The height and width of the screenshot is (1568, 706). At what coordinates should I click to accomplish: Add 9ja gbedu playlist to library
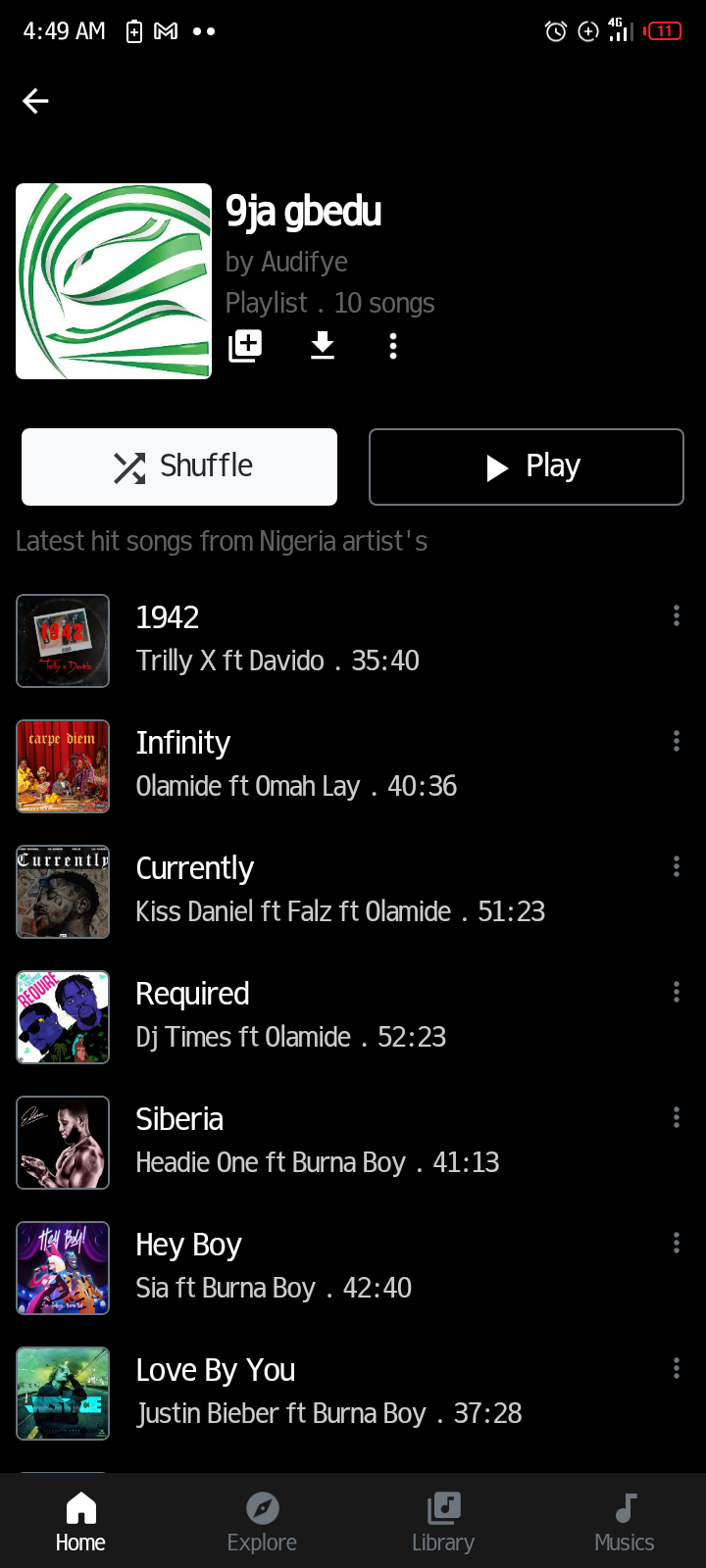tap(245, 345)
